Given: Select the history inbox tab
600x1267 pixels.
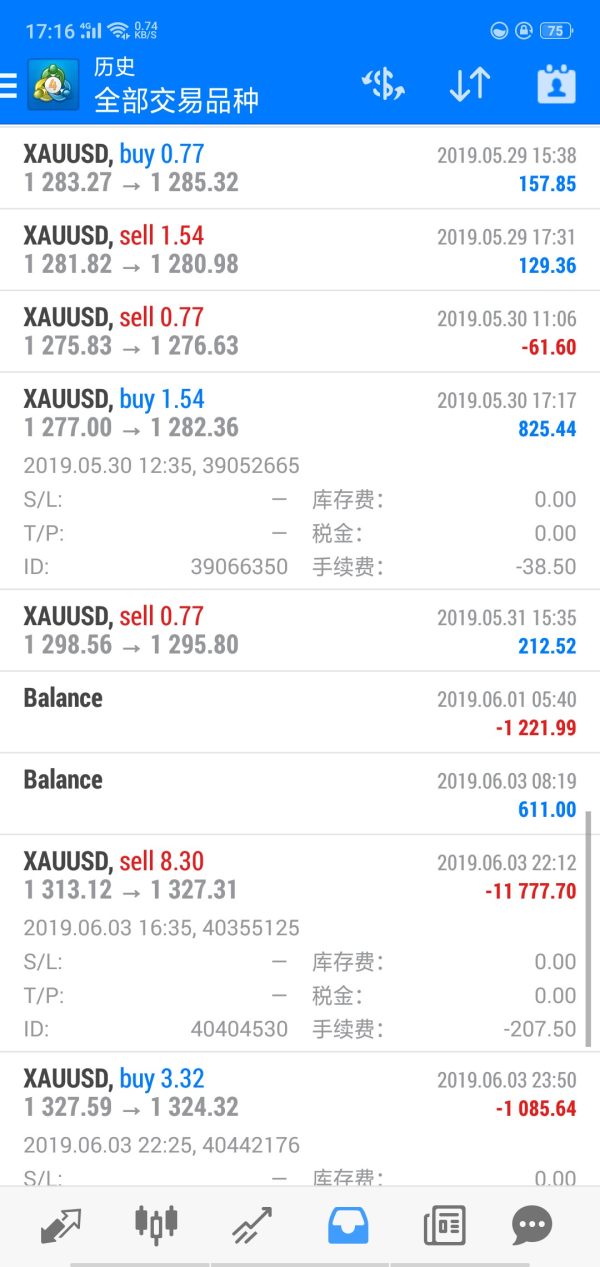Looking at the screenshot, I should 348,1225.
